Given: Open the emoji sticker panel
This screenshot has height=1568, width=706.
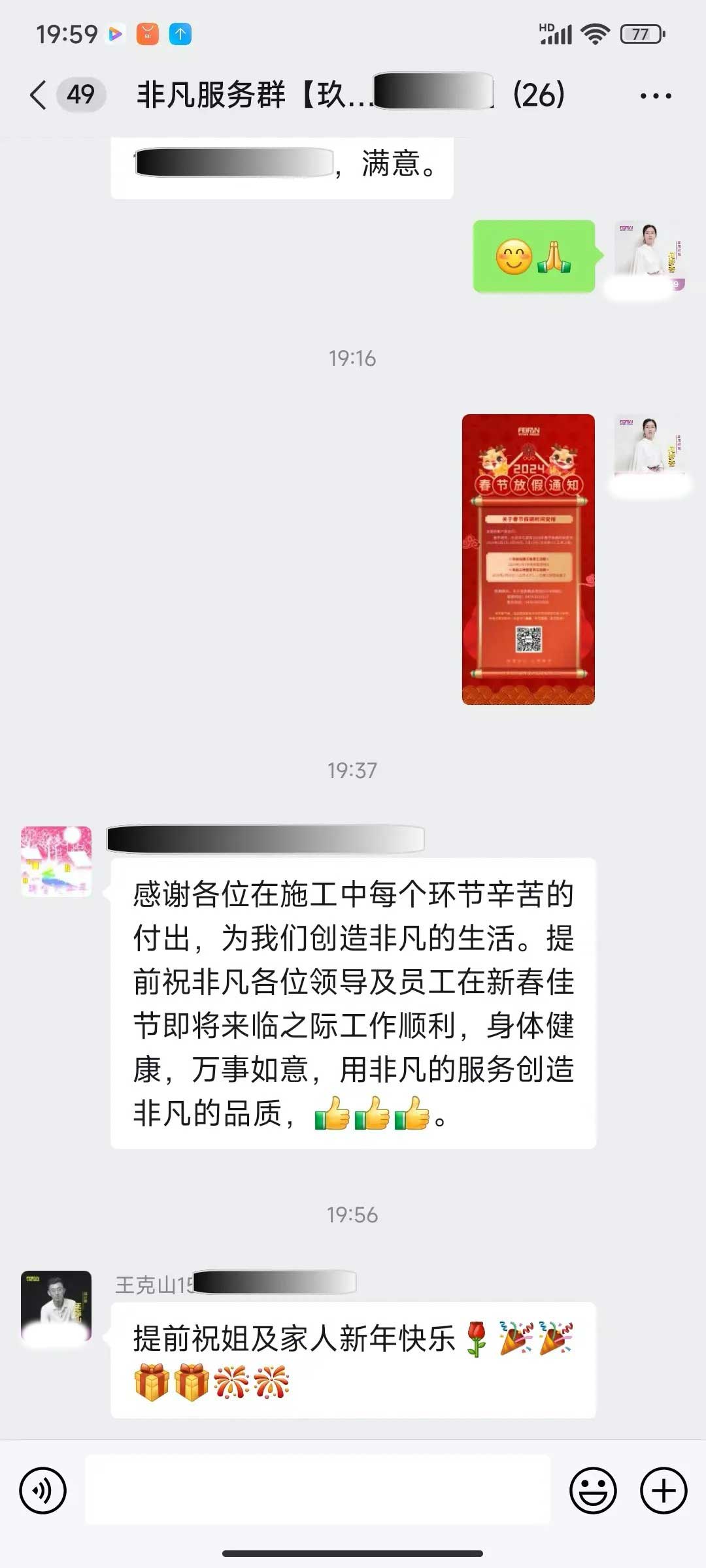Looking at the screenshot, I should point(593,1491).
